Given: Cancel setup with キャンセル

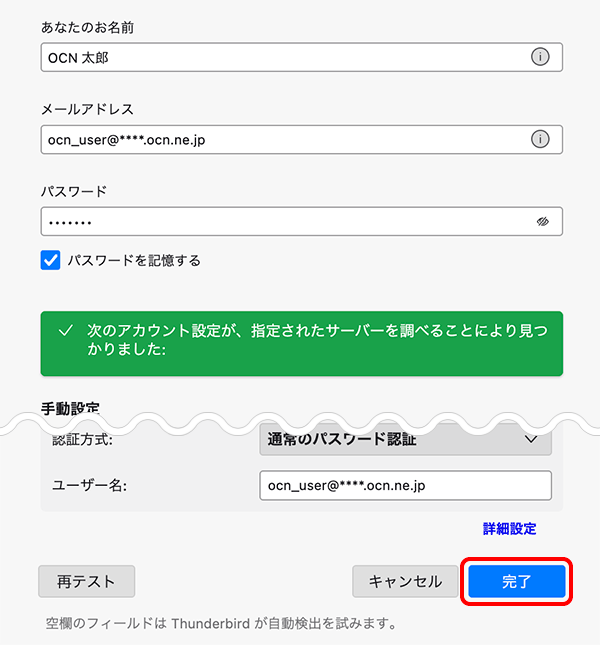Looking at the screenshot, I should click(405, 581).
